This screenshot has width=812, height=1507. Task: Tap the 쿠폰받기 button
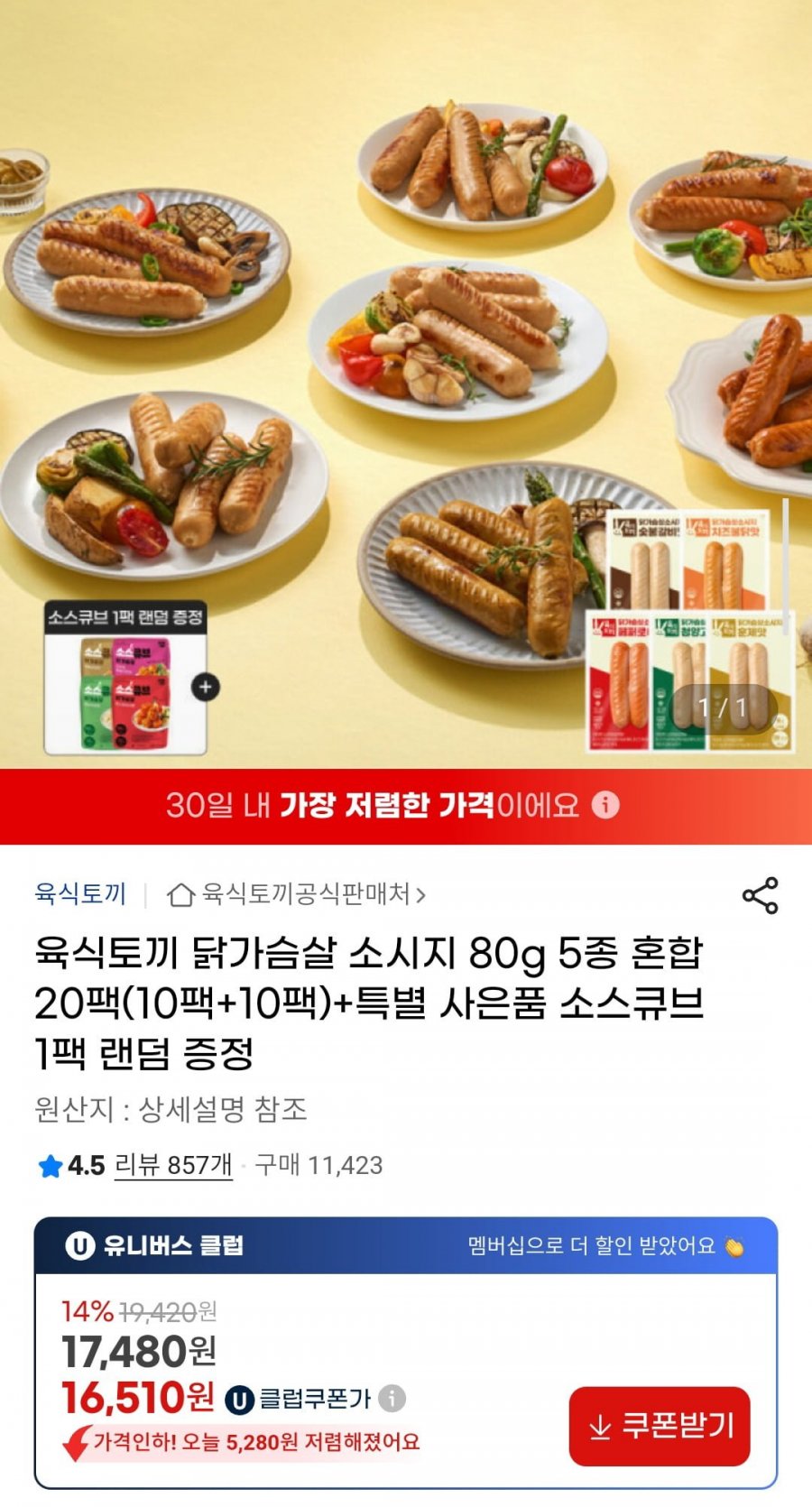pos(660,1426)
